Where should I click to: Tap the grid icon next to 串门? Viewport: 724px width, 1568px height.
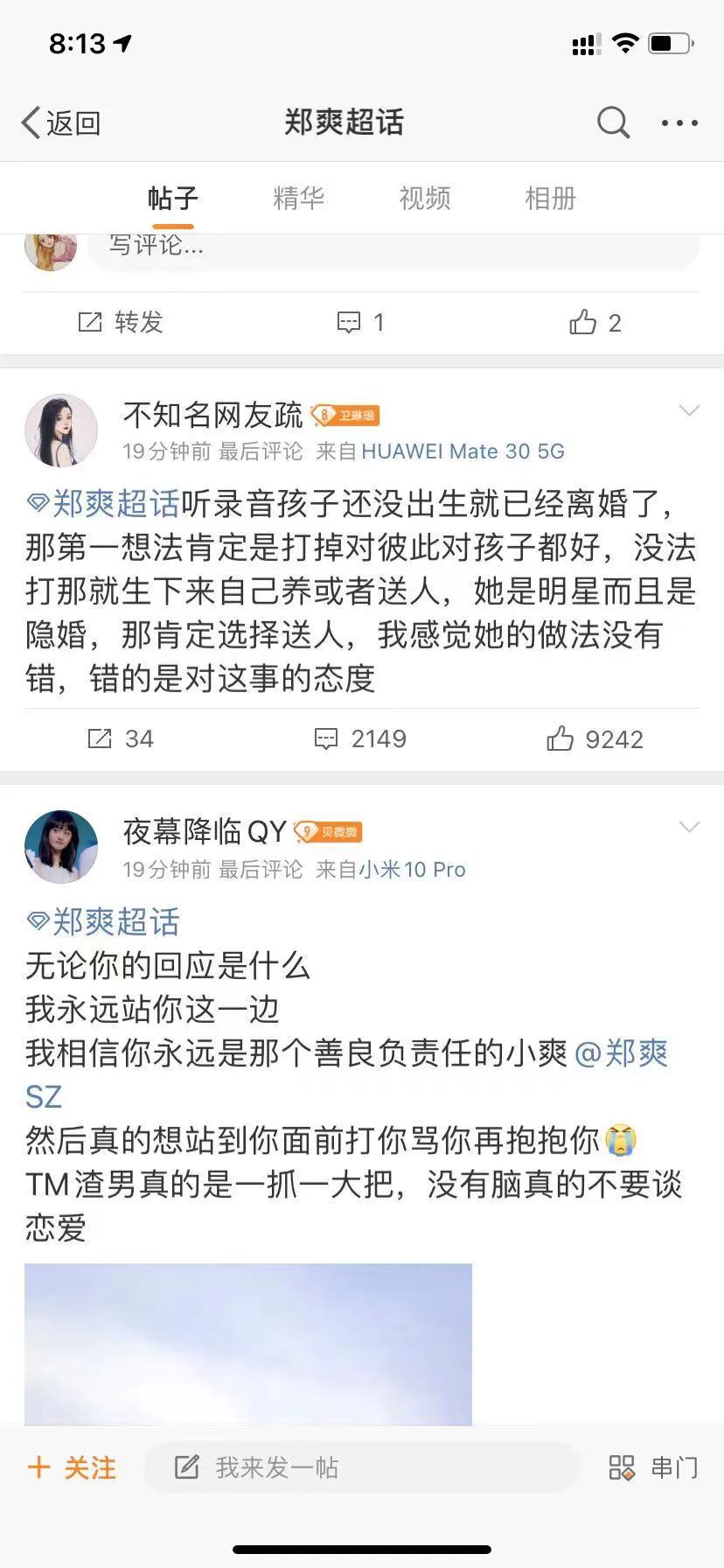pos(623,1466)
